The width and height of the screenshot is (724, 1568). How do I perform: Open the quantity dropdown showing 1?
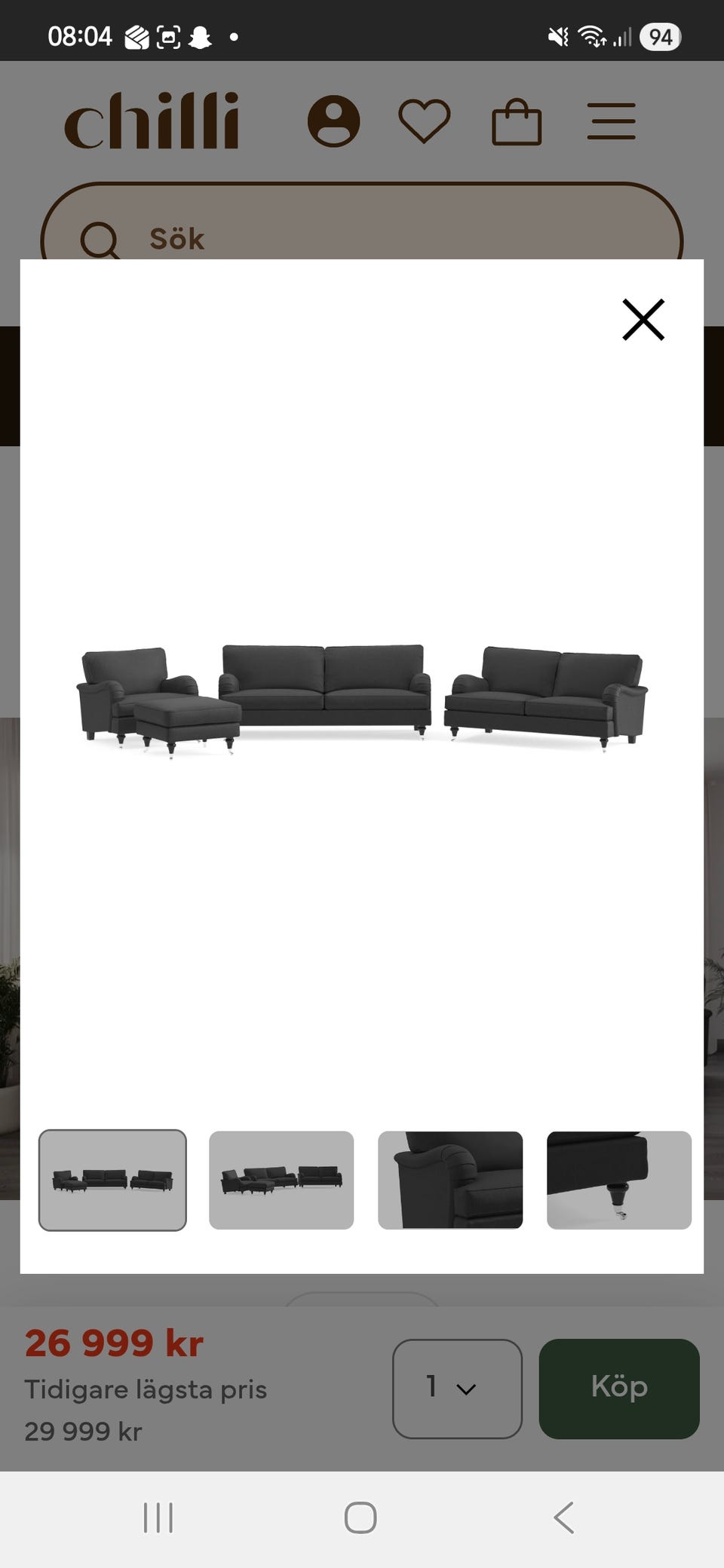click(x=456, y=1387)
